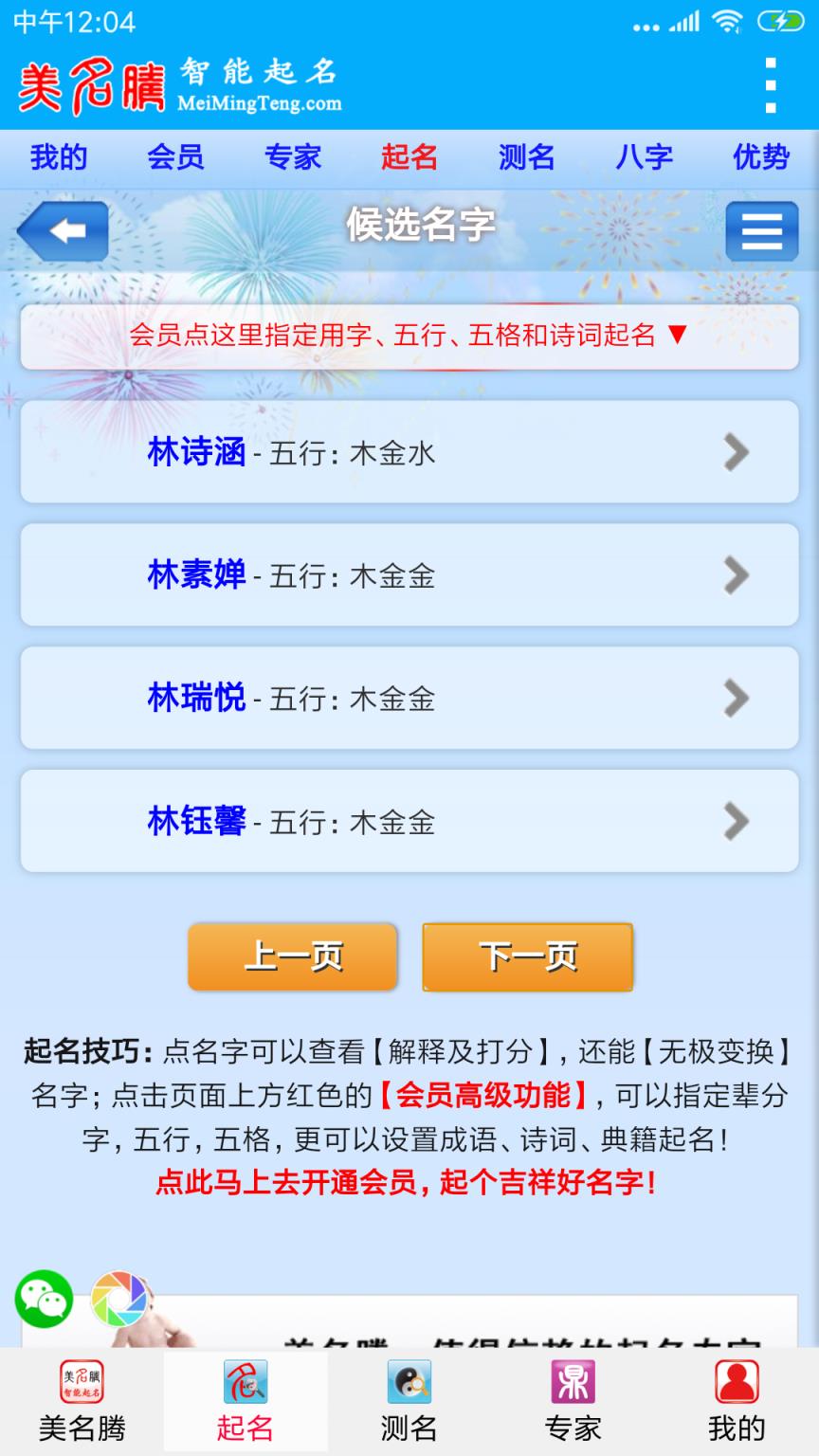The height and width of the screenshot is (1456, 819).
Task: Expand details for name 林诗涵
Action: click(409, 452)
